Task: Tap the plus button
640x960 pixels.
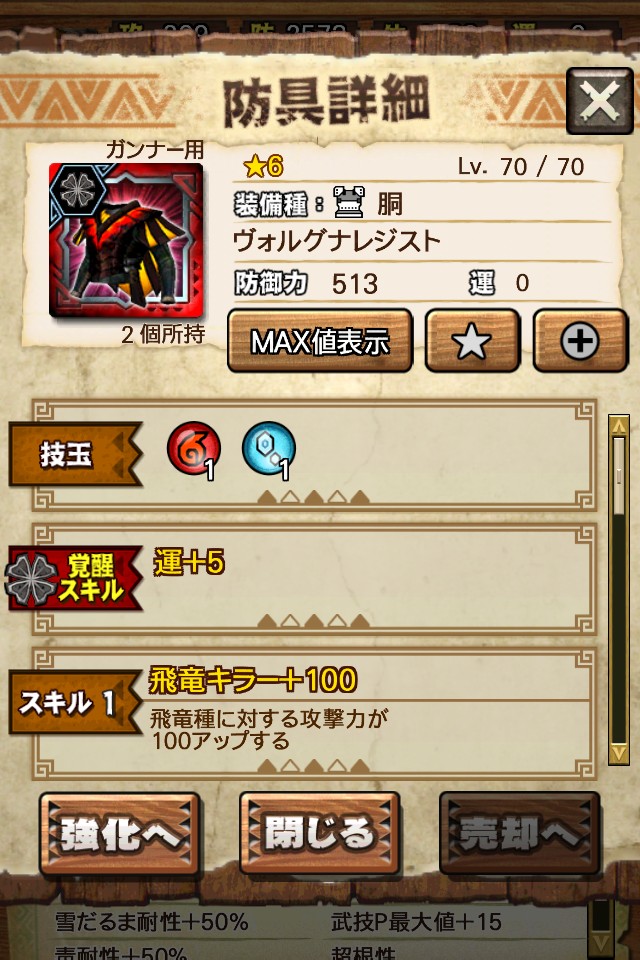Action: point(580,341)
